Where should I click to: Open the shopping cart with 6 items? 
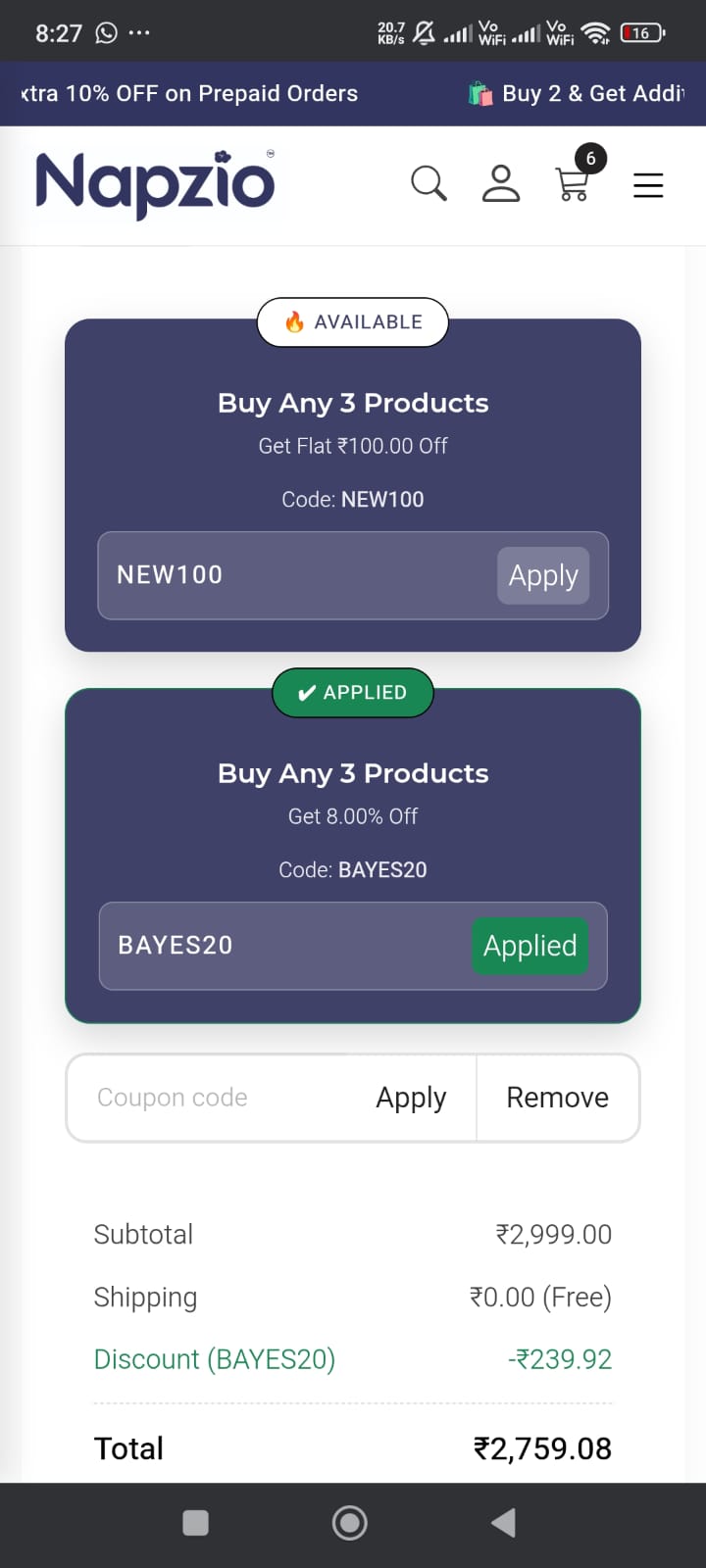(574, 181)
